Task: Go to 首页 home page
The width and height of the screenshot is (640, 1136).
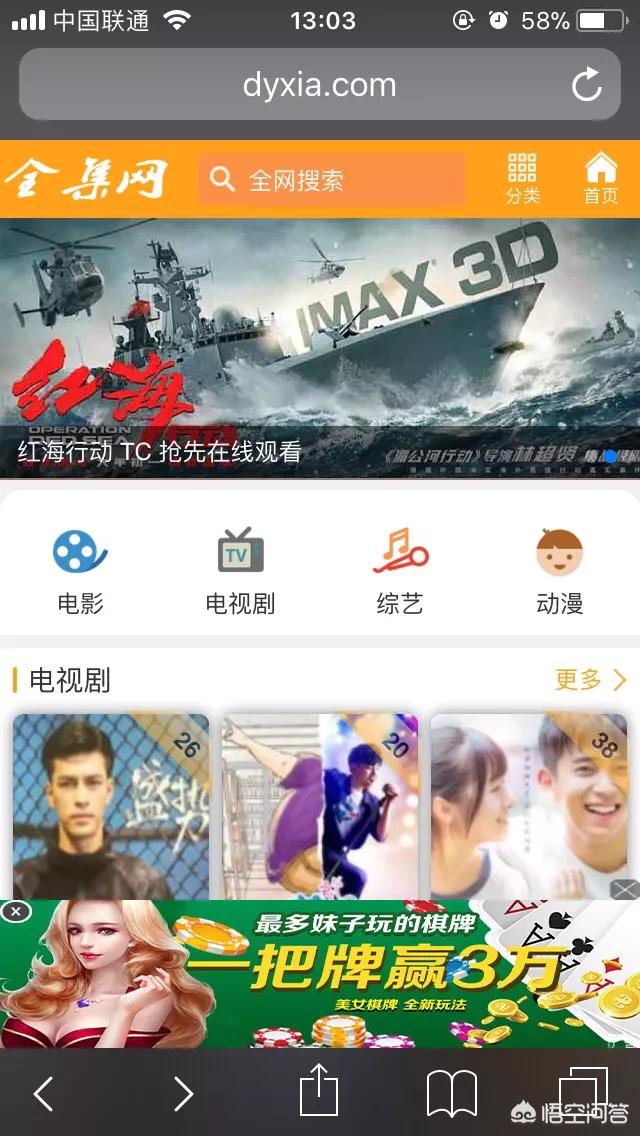Action: 600,180
